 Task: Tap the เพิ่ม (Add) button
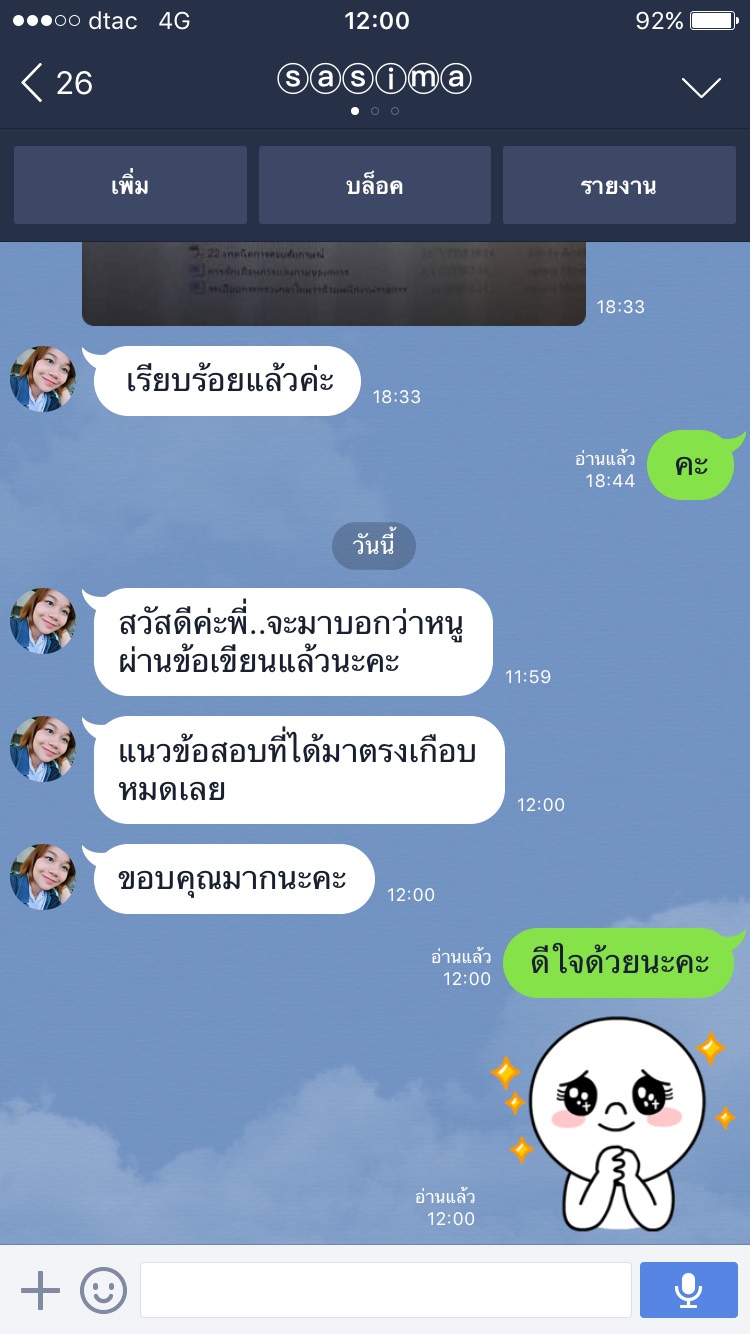[130, 185]
